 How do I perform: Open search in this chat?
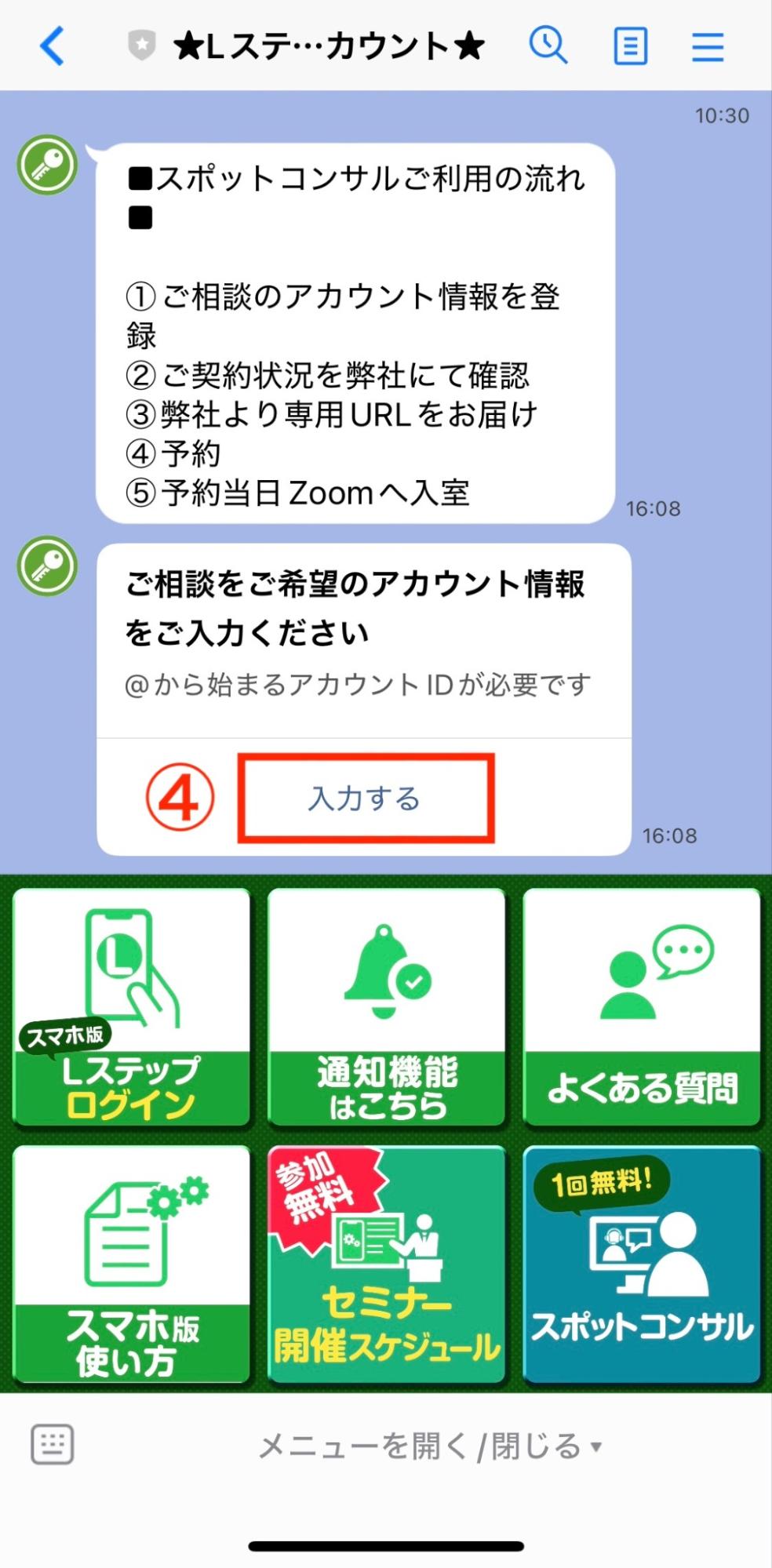tap(548, 45)
